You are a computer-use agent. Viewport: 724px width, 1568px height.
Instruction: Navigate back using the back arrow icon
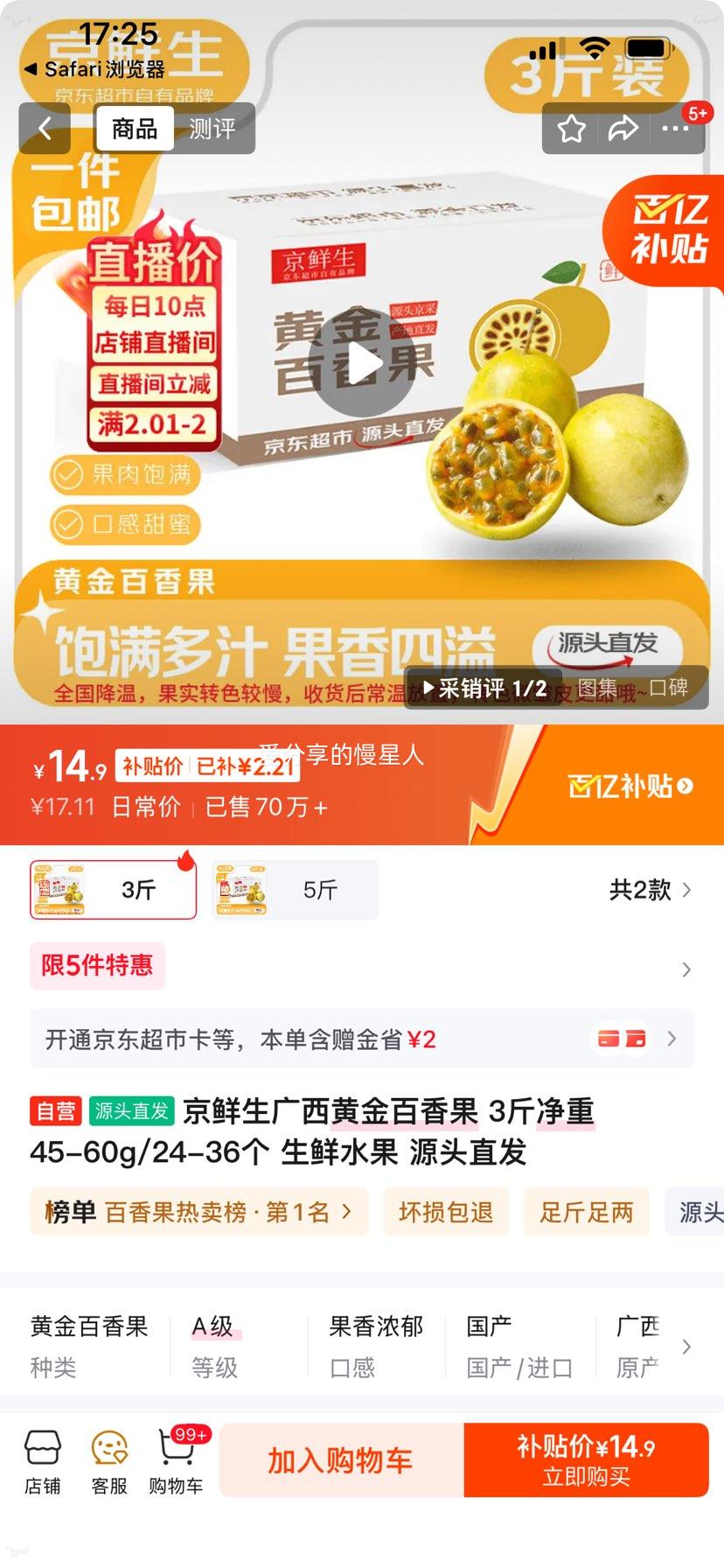click(44, 129)
